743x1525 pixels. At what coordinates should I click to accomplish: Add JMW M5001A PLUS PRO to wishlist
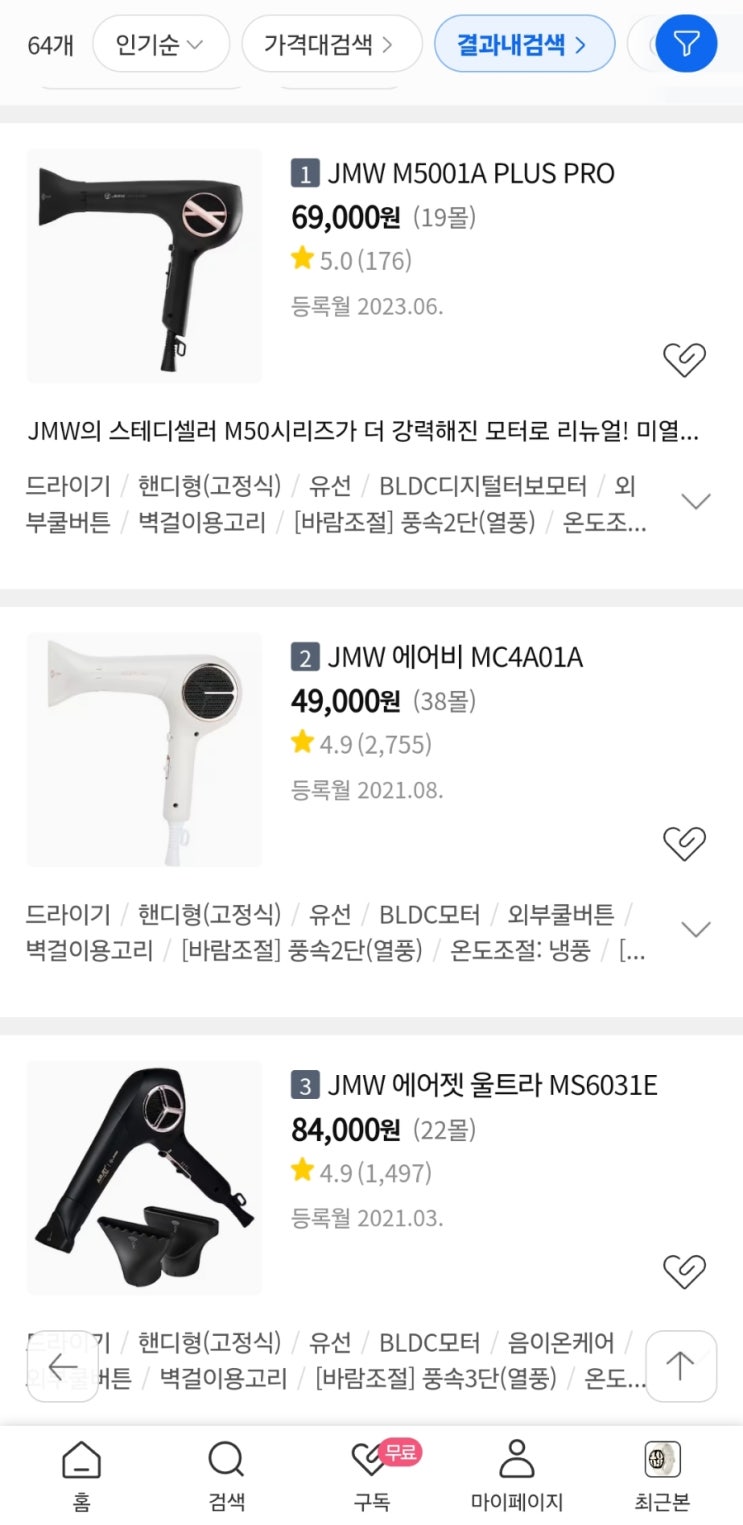click(684, 359)
